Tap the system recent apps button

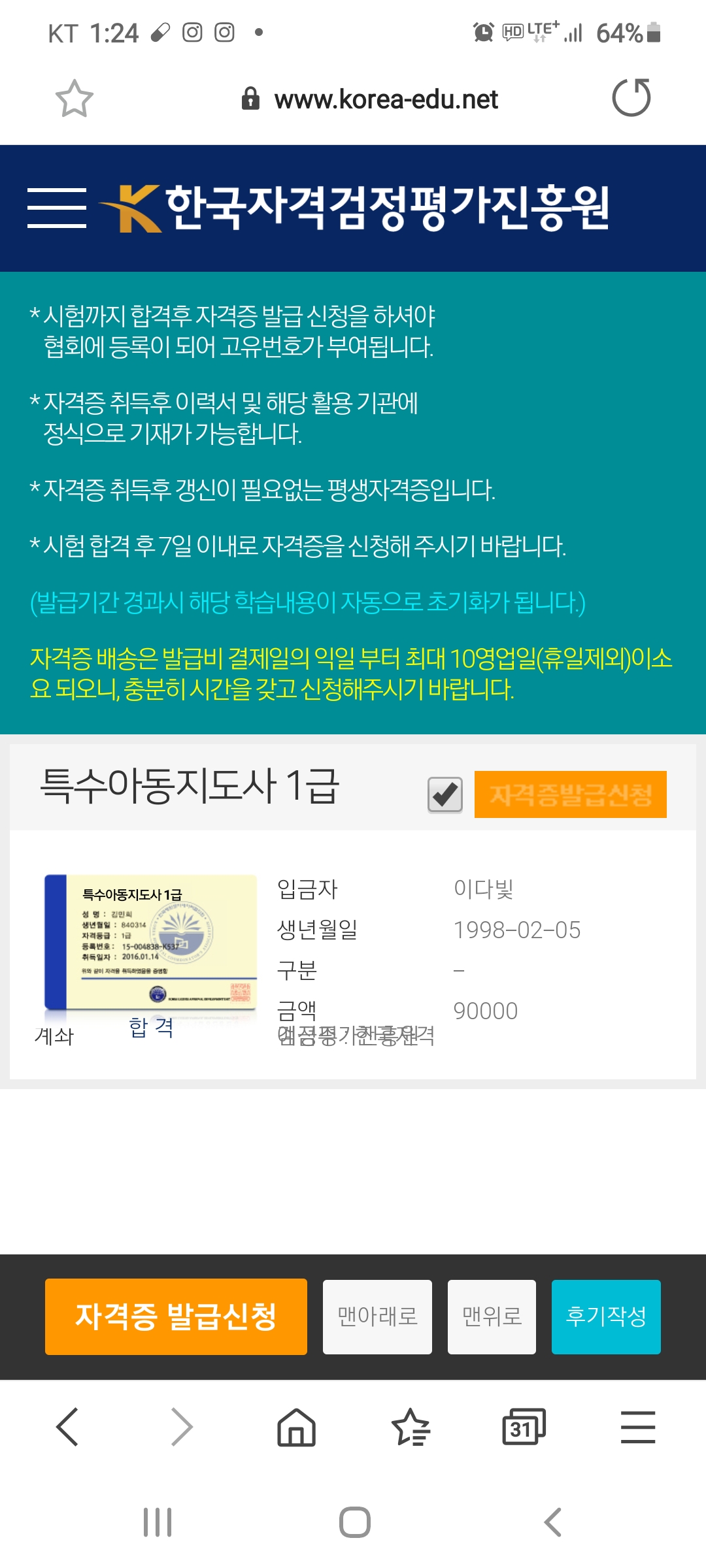(x=158, y=1522)
